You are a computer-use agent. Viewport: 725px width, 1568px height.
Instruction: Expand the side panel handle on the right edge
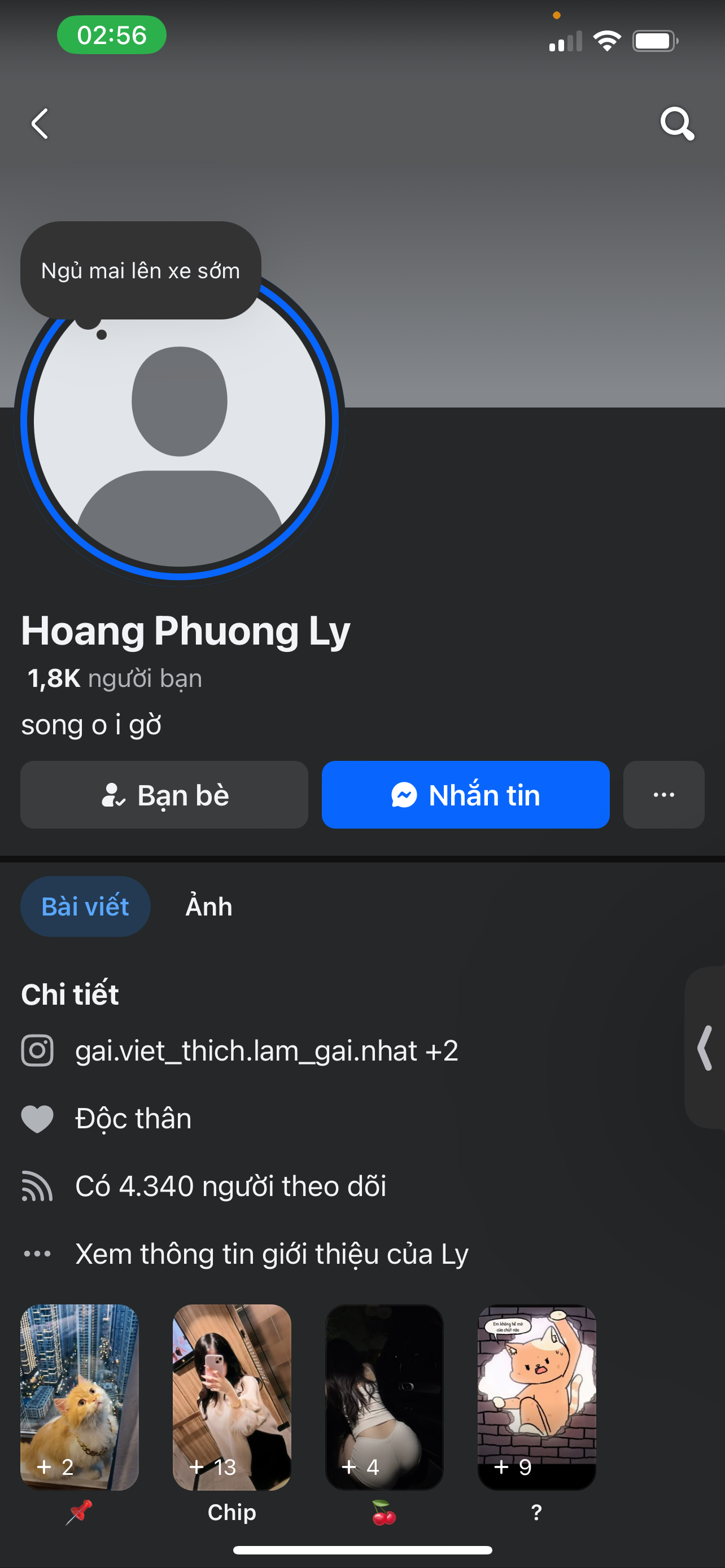point(706,1048)
